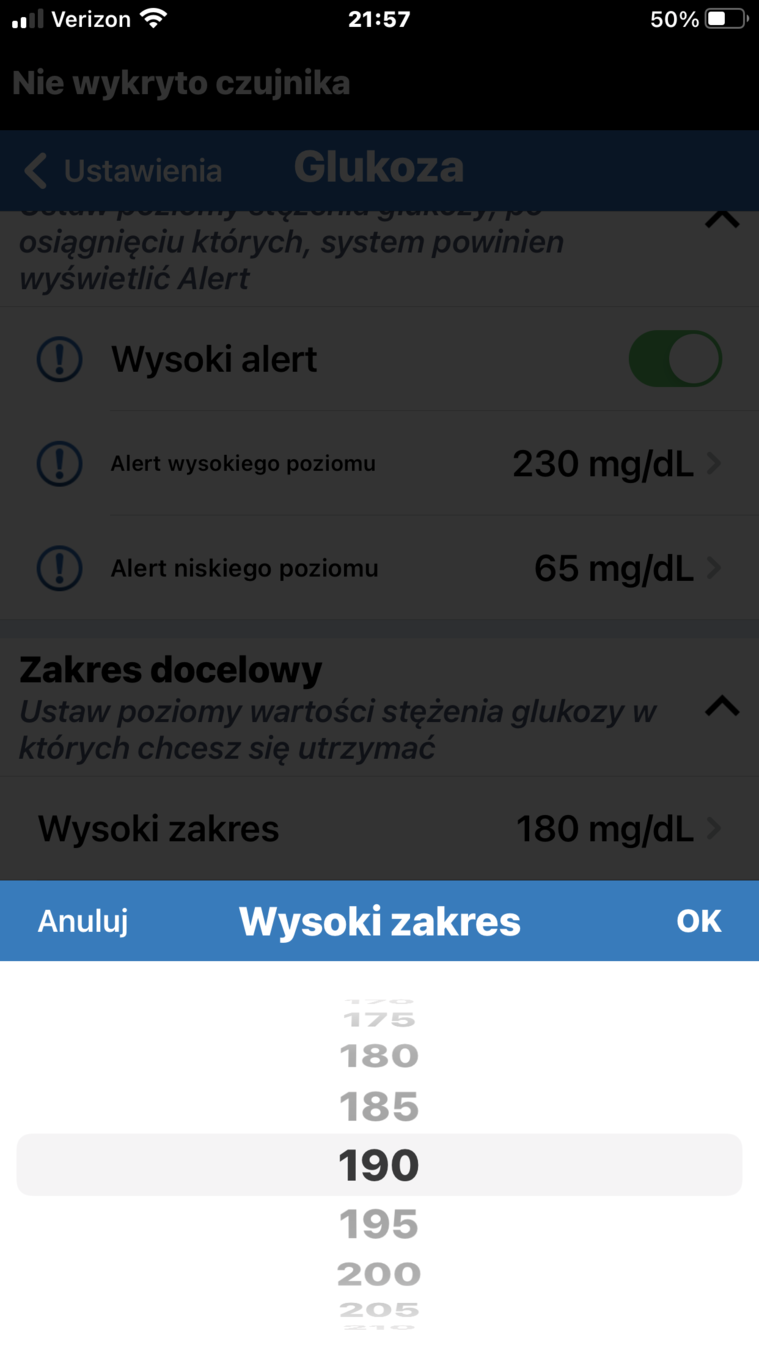Select 195 in the picker wheel

coord(378,1224)
